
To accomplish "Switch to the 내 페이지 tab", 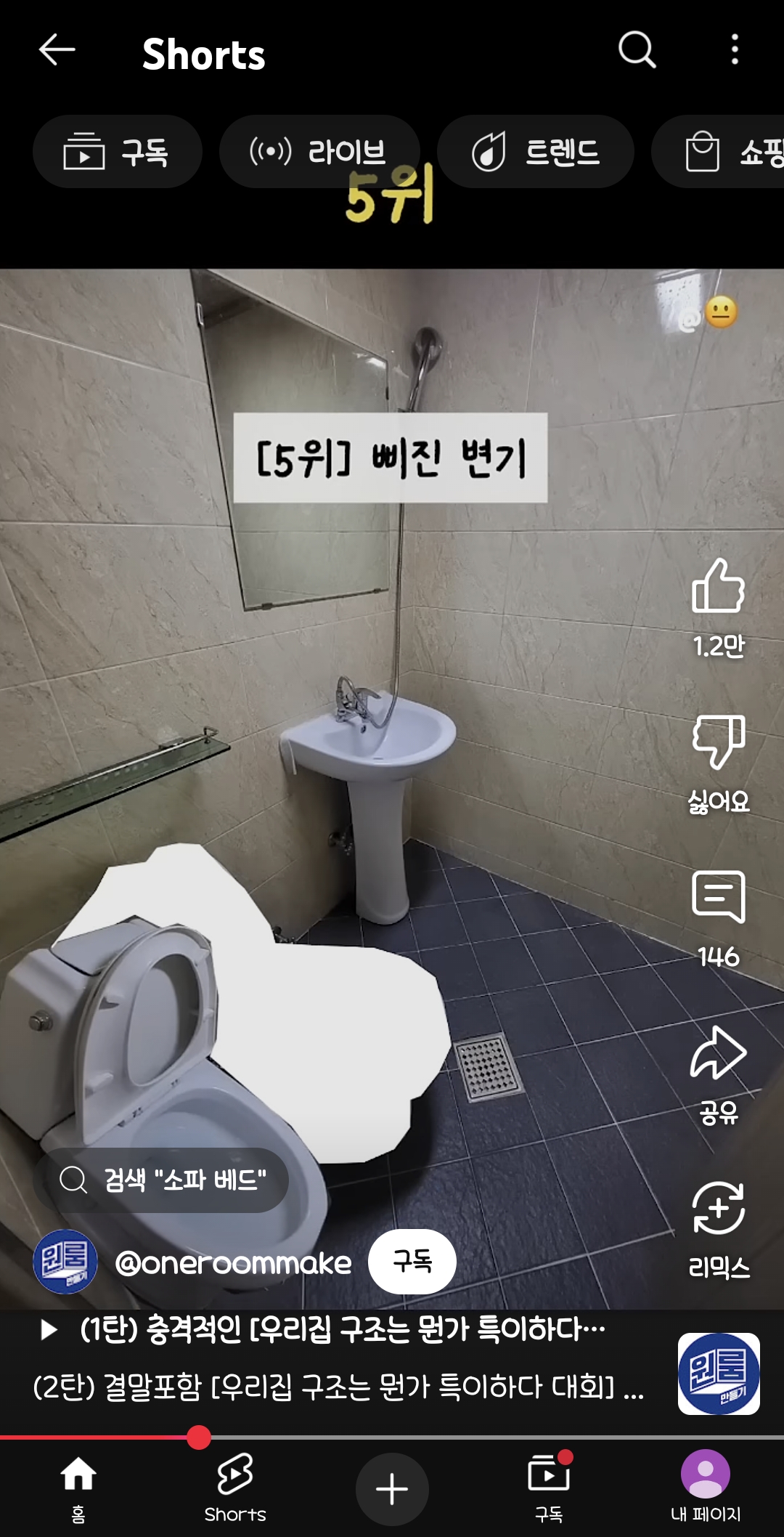I will [705, 1488].
